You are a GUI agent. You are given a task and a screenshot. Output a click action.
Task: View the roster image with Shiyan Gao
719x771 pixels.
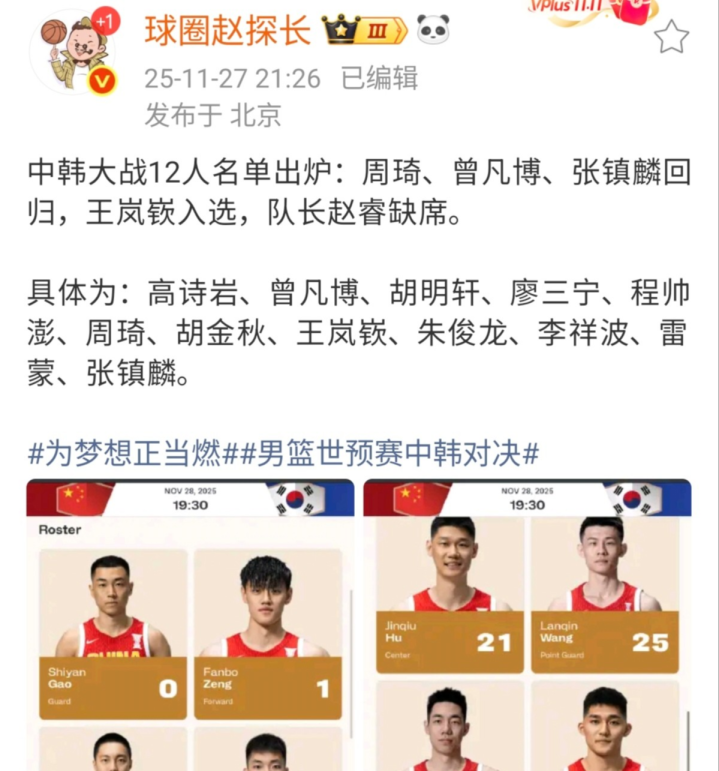(190, 624)
